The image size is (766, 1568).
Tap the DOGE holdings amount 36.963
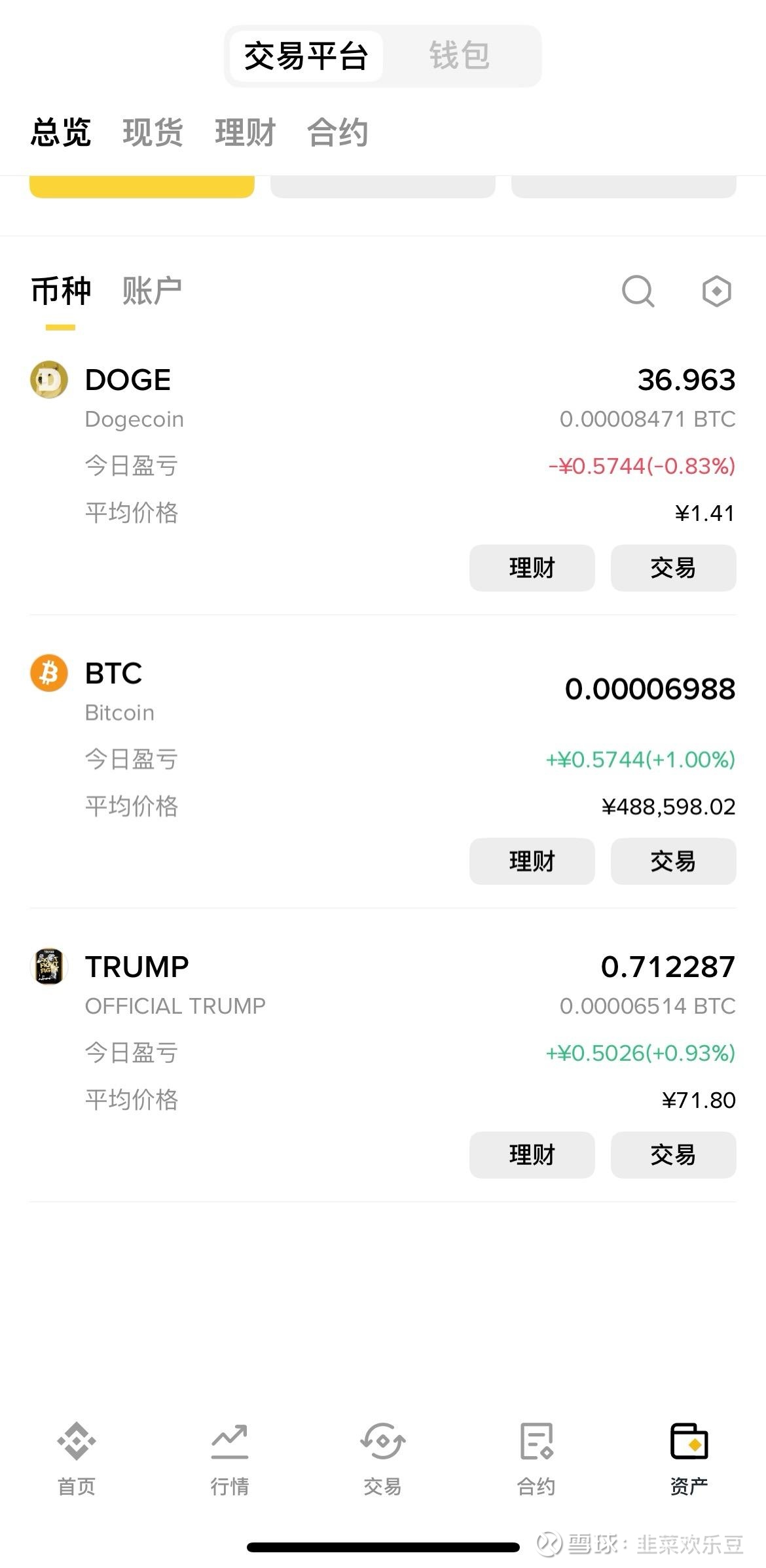click(x=687, y=380)
